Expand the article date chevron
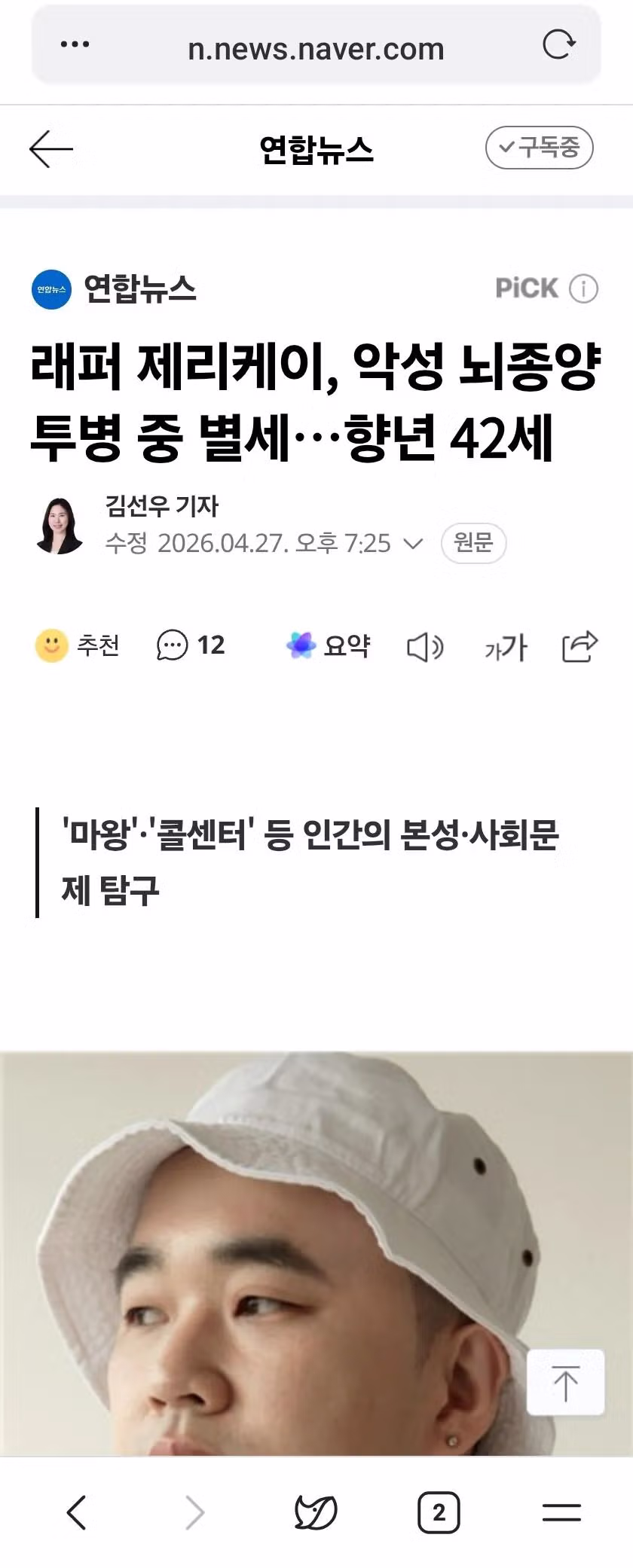Screen dimensions: 633x1568 [413, 543]
